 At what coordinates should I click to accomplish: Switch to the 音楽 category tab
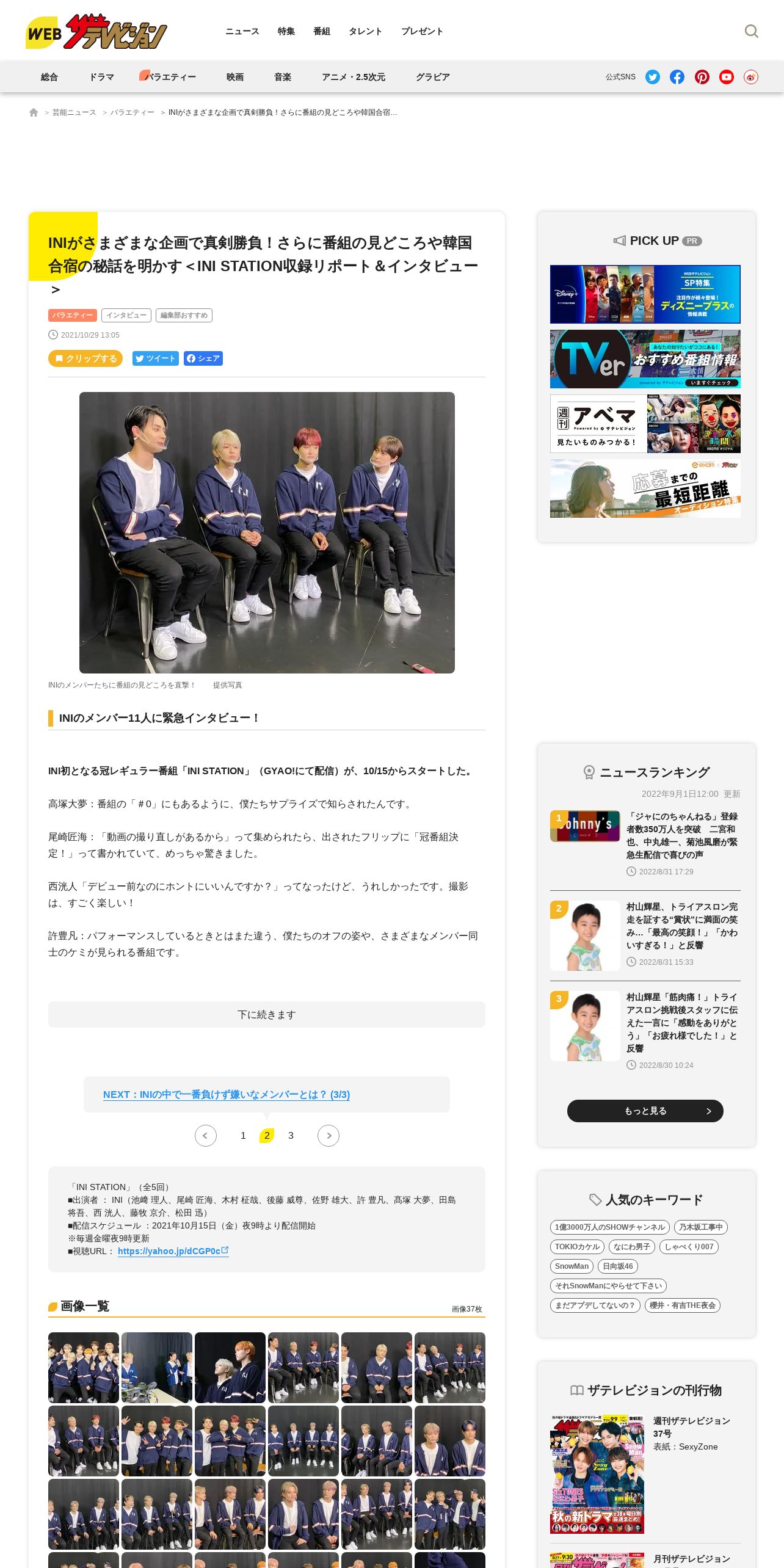click(x=283, y=77)
